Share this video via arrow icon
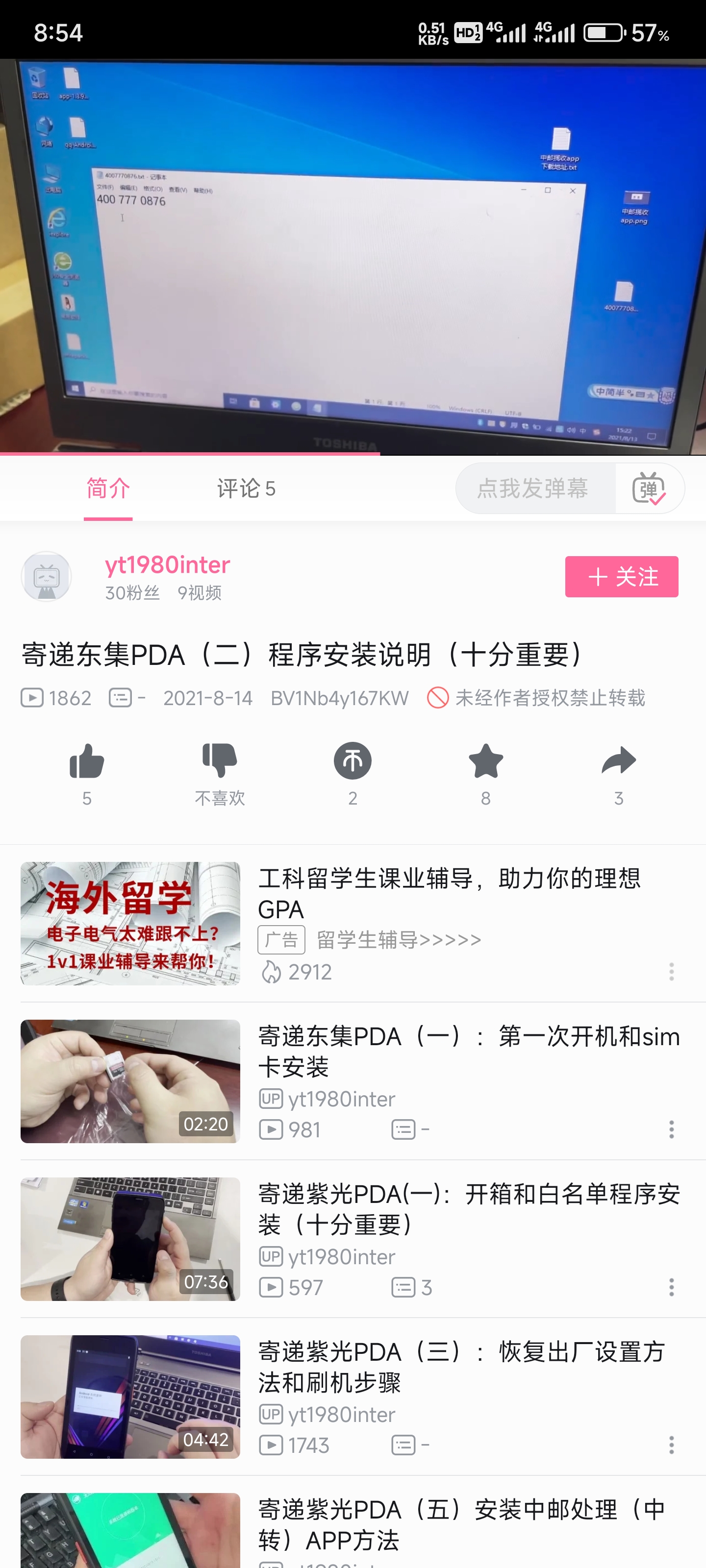Image resolution: width=706 pixels, height=1568 pixels. click(x=618, y=761)
